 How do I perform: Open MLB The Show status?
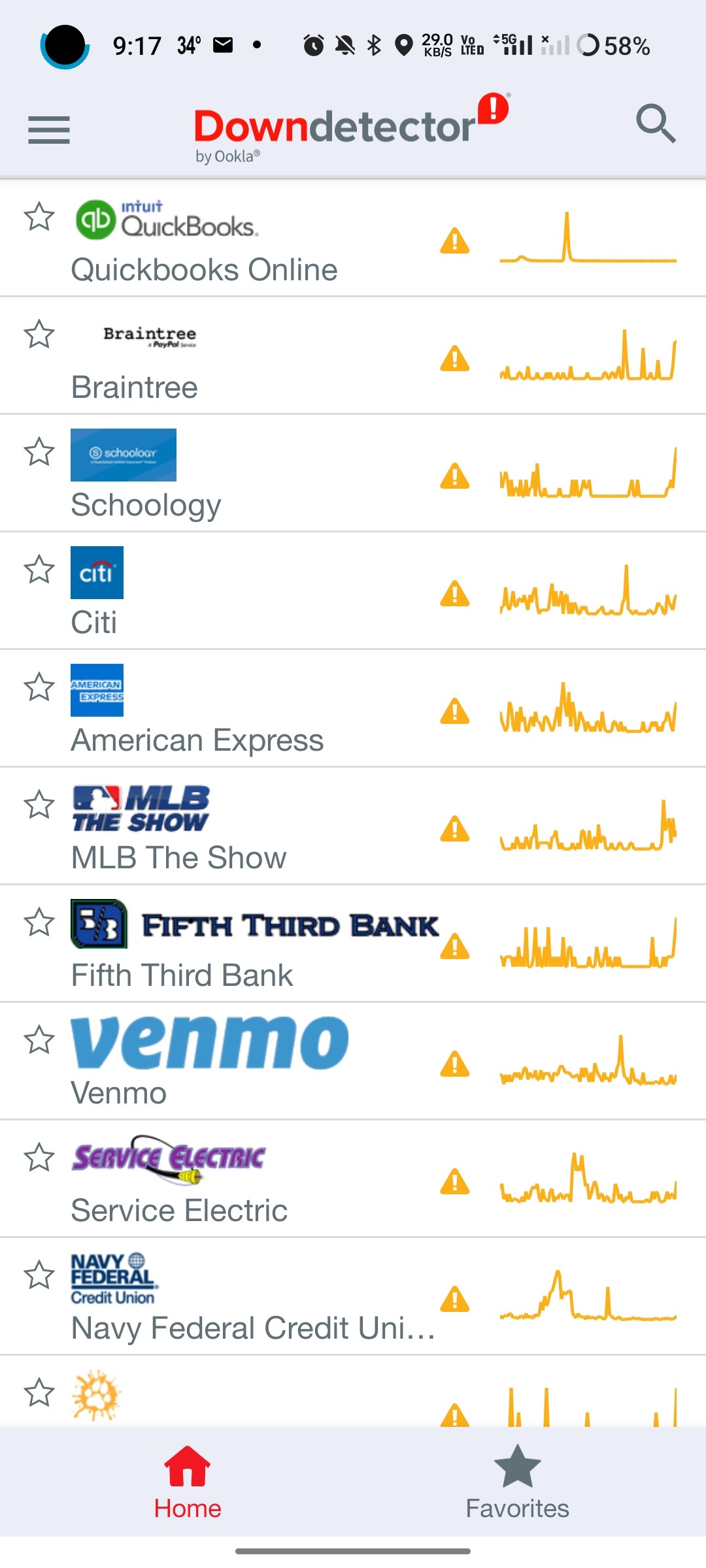tap(353, 826)
